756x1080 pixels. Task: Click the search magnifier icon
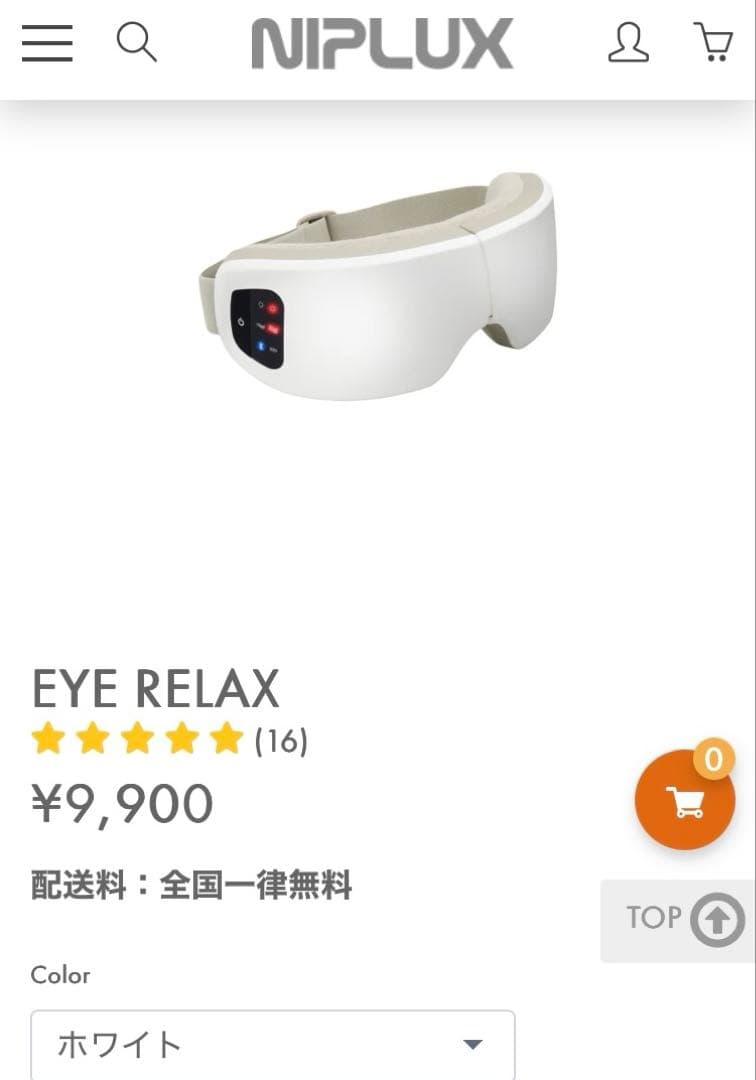pyautogui.click(x=138, y=44)
